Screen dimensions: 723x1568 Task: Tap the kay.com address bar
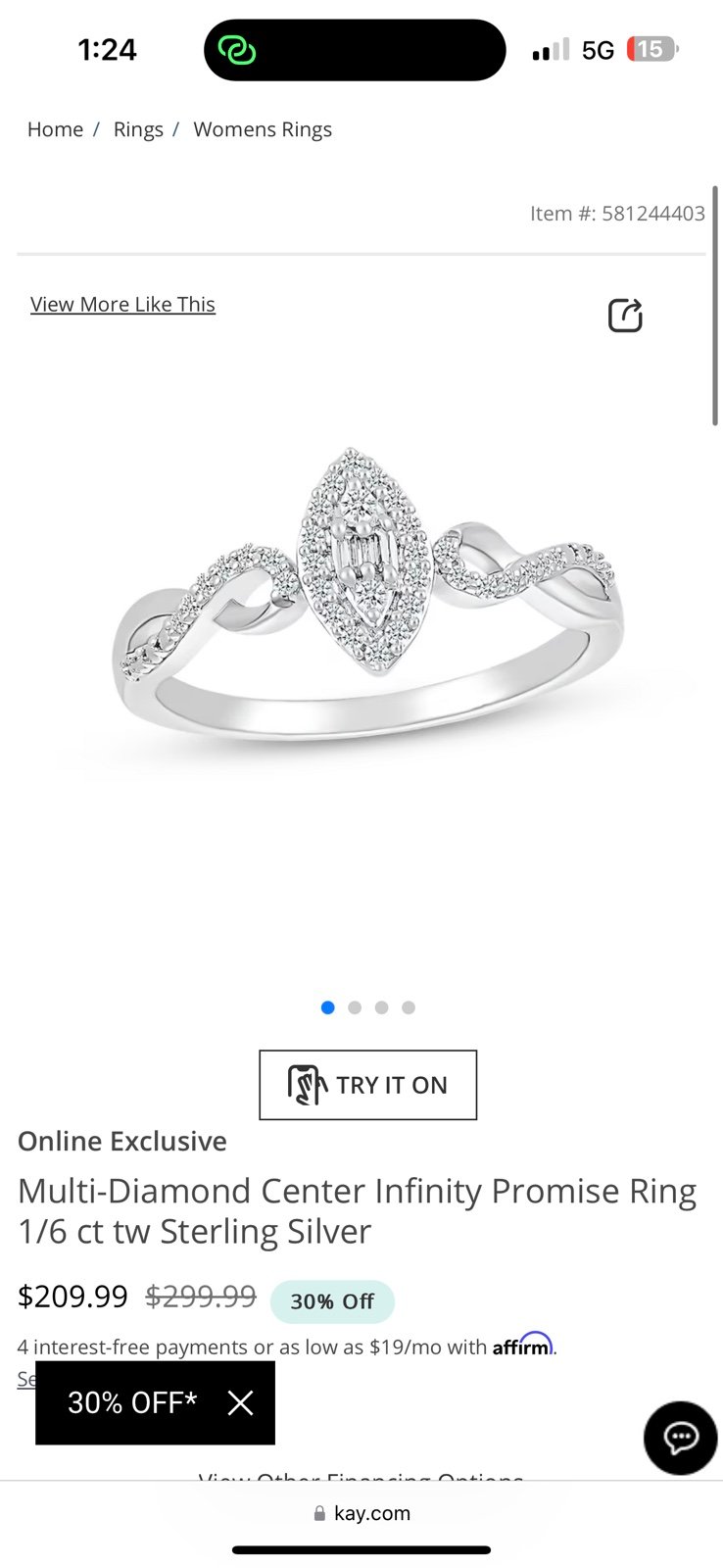[361, 1513]
